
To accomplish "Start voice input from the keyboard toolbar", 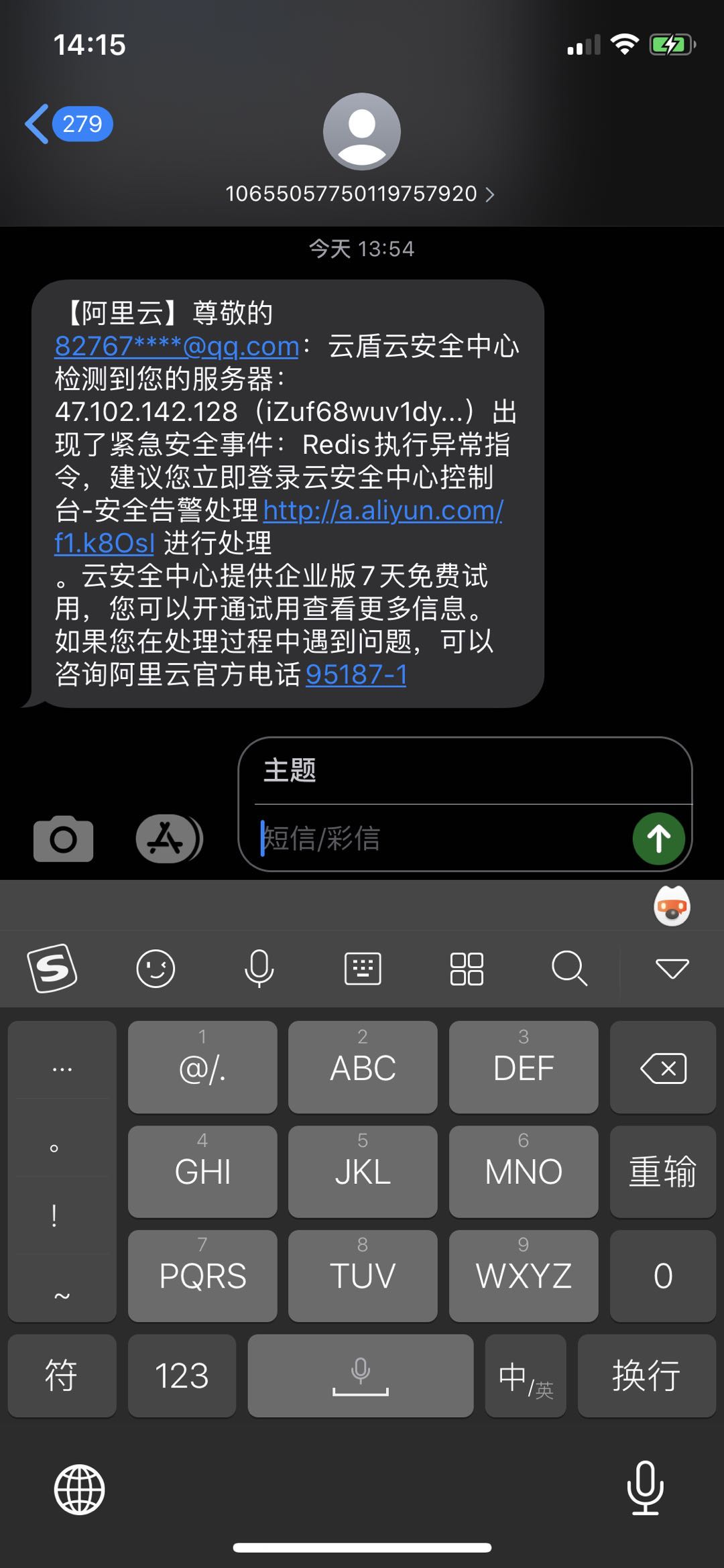I will click(x=259, y=968).
